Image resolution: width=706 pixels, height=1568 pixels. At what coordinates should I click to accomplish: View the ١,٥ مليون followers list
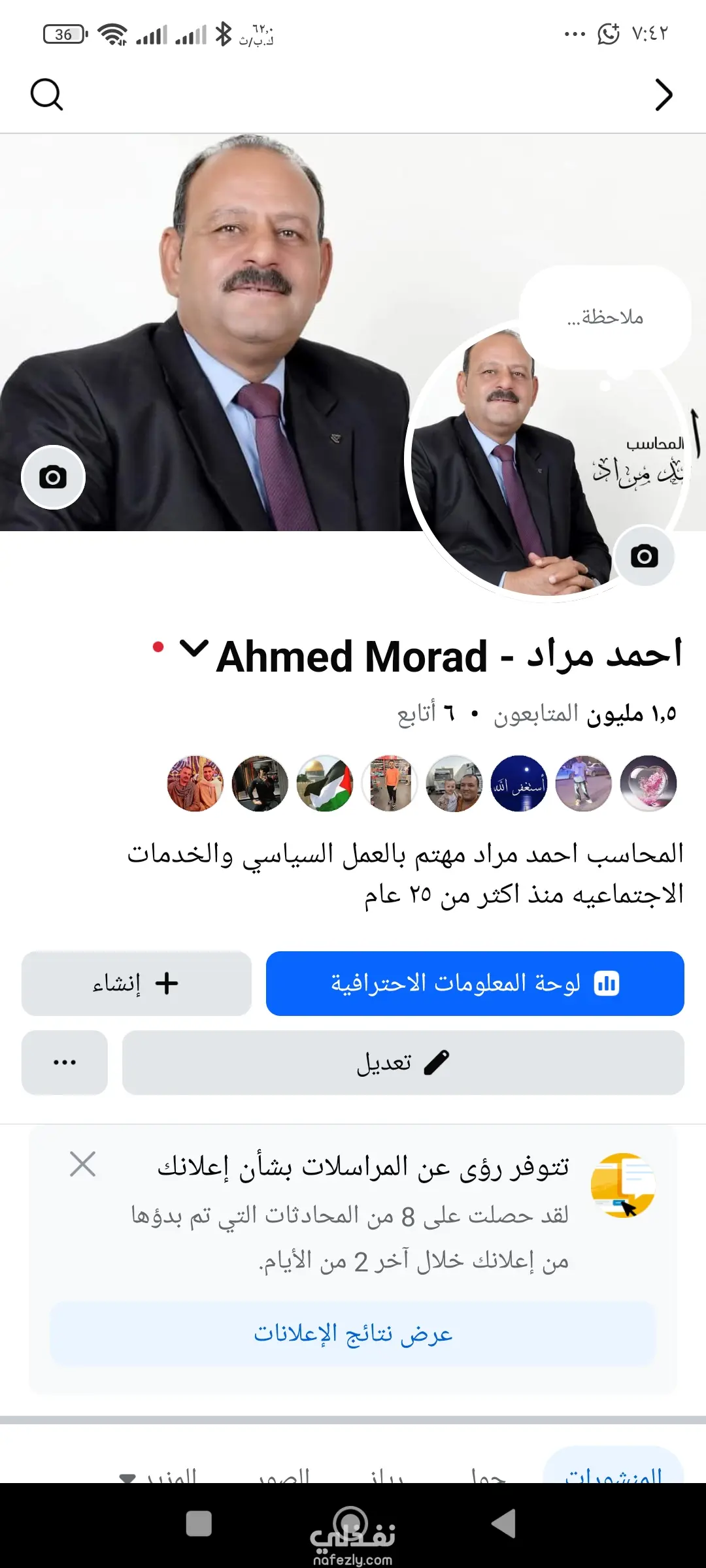point(585,714)
